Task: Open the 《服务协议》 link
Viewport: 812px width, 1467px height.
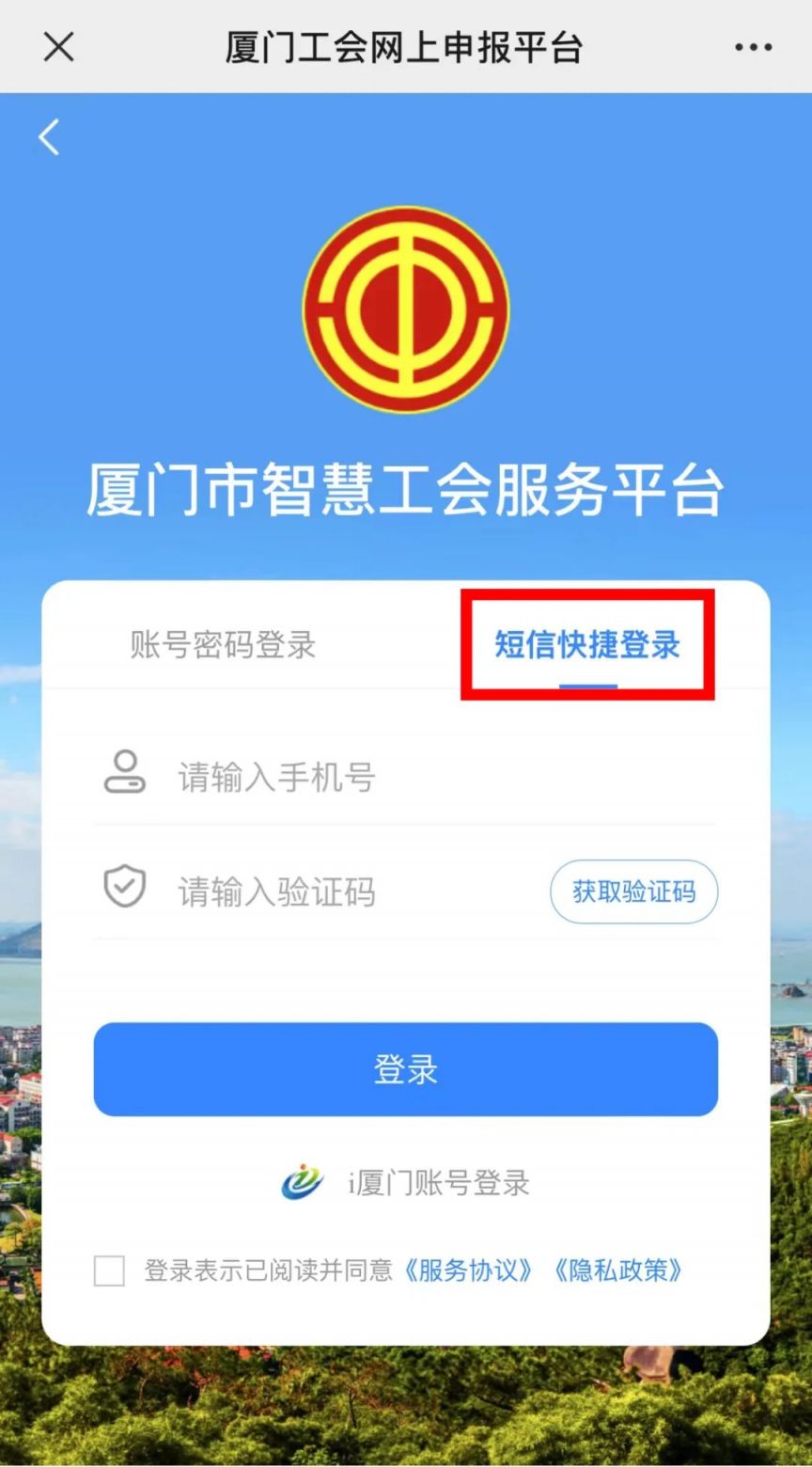Action: click(468, 1271)
